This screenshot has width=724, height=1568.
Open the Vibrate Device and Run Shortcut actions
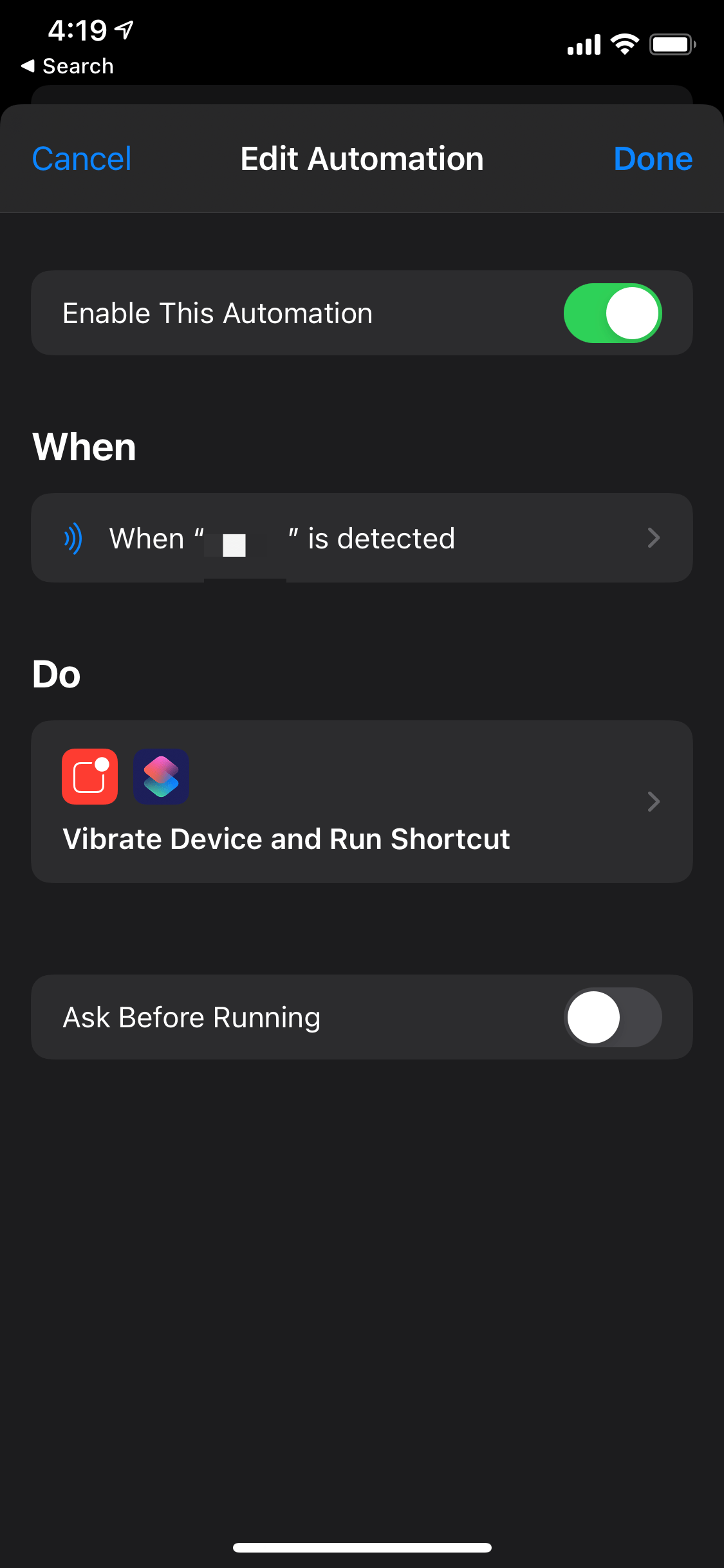(x=362, y=802)
